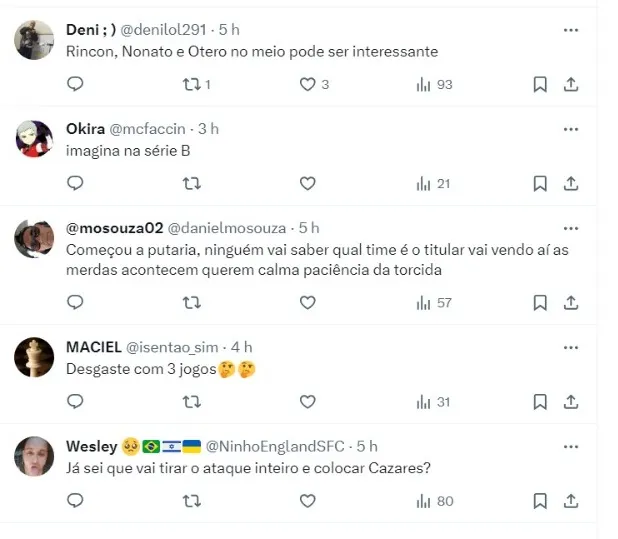Bookmark Wesley's tweet about Cazares
618x539 pixels.
pyautogui.click(x=540, y=501)
